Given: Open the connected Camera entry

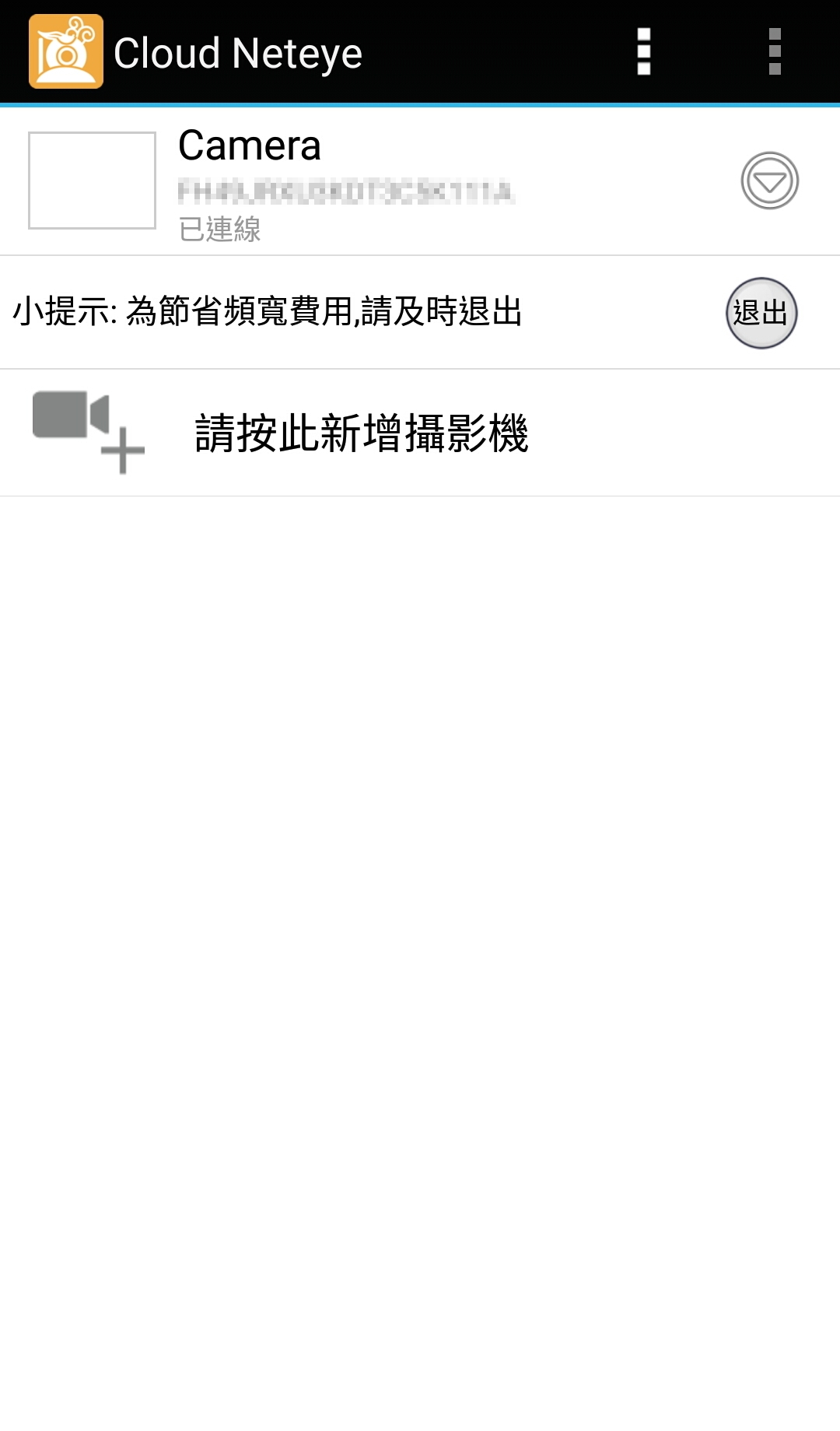Looking at the screenshot, I should 420,181.
